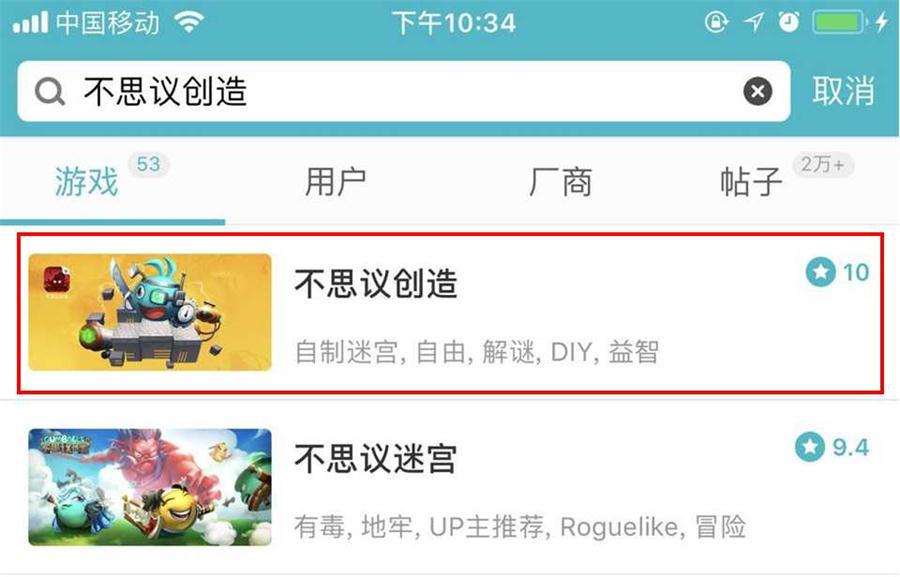Image resolution: width=900 pixels, height=577 pixels.
Task: Open the 不思议迷宫 game result
Action: [x=450, y=487]
